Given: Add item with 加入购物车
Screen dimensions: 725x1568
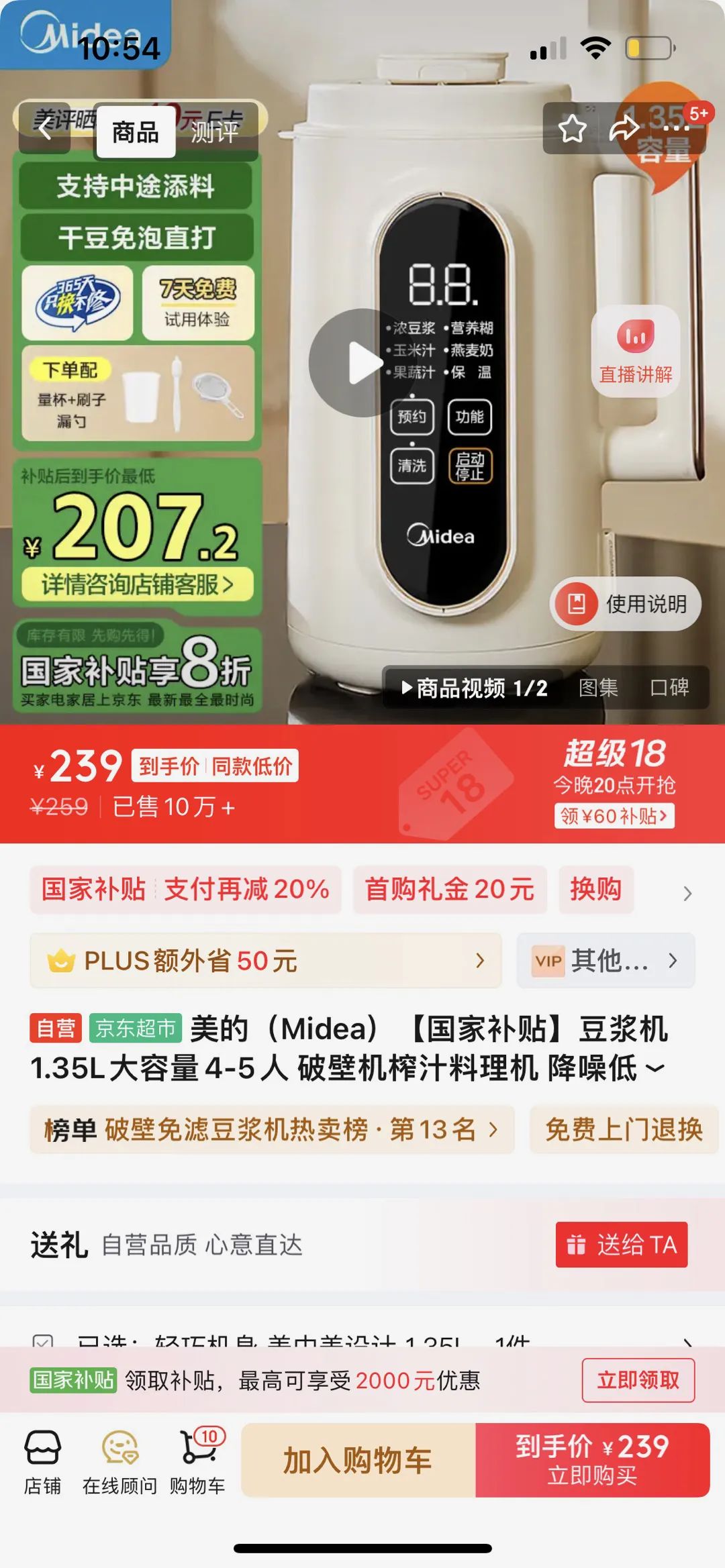Looking at the screenshot, I should (x=358, y=1460).
